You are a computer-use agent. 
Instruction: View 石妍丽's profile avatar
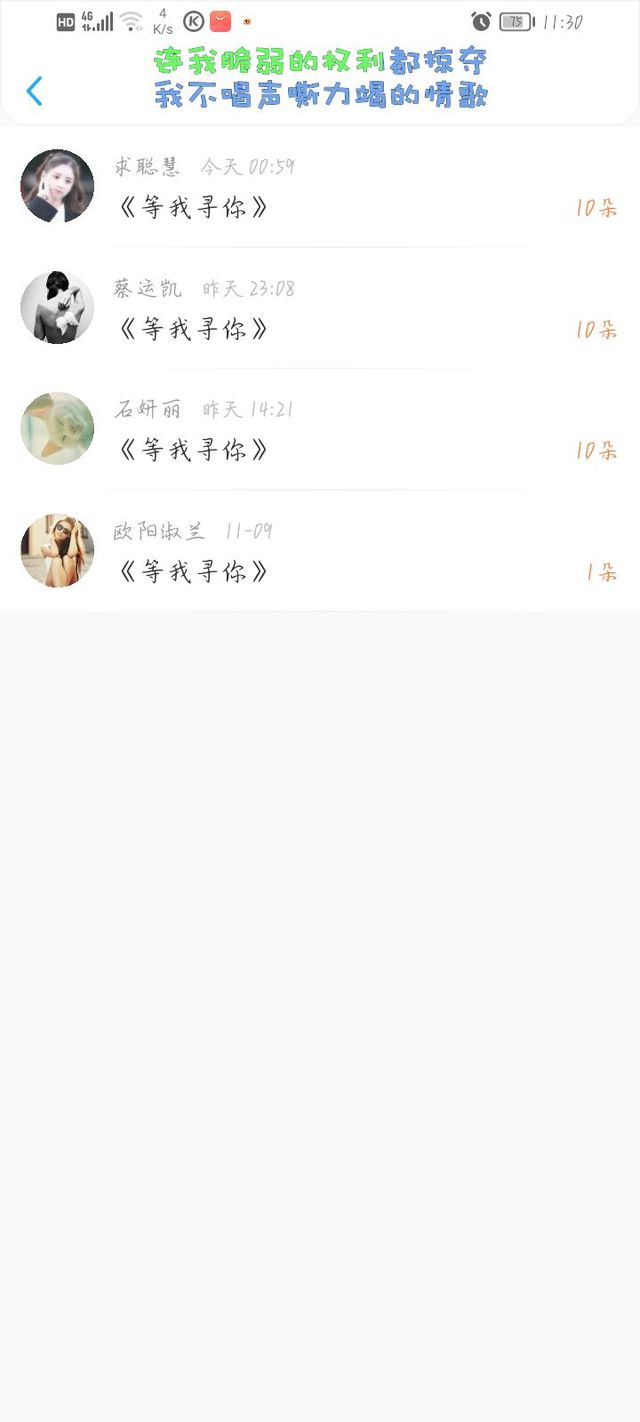[x=57, y=428]
